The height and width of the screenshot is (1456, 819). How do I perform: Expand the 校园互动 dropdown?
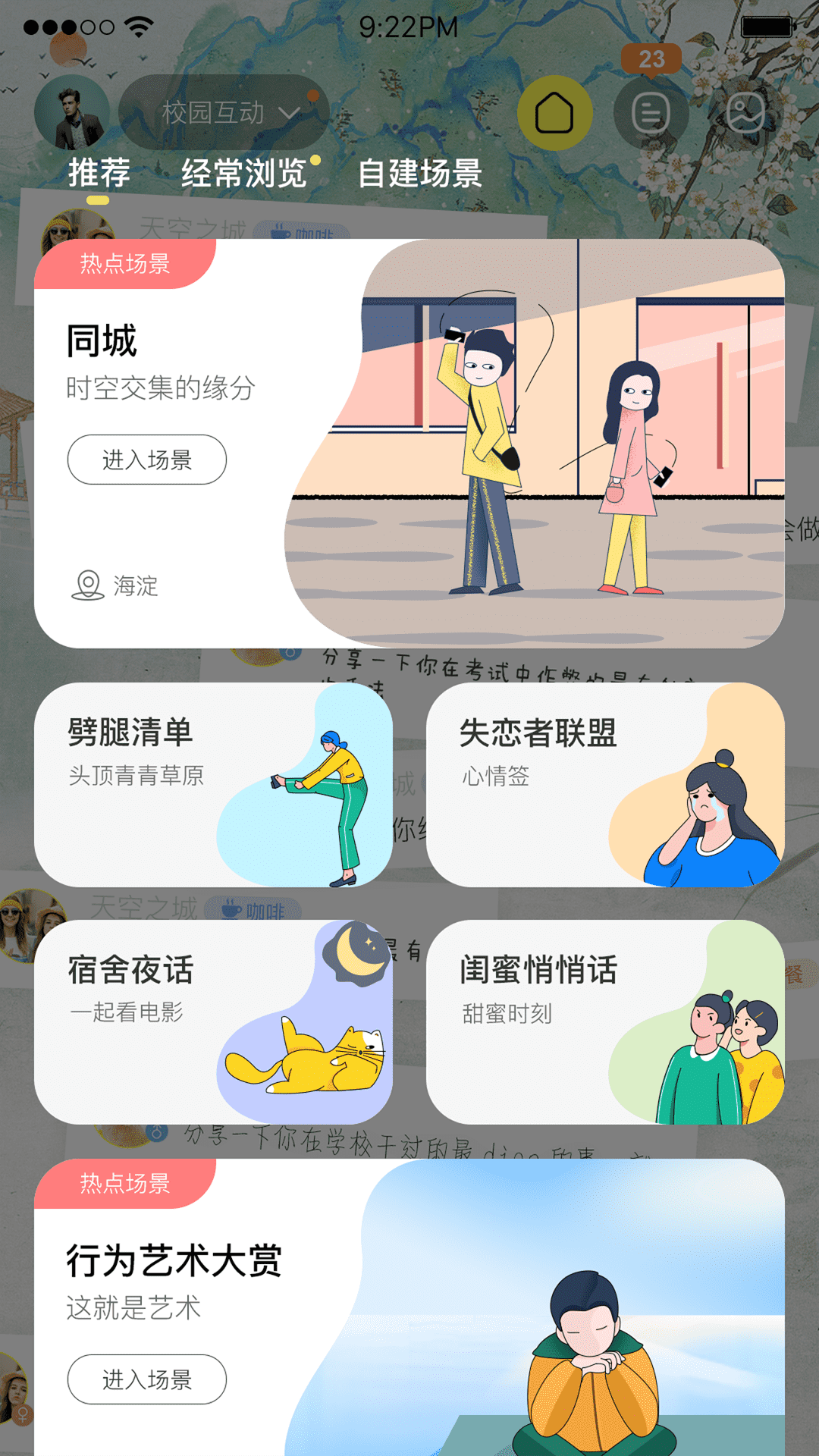click(226, 113)
